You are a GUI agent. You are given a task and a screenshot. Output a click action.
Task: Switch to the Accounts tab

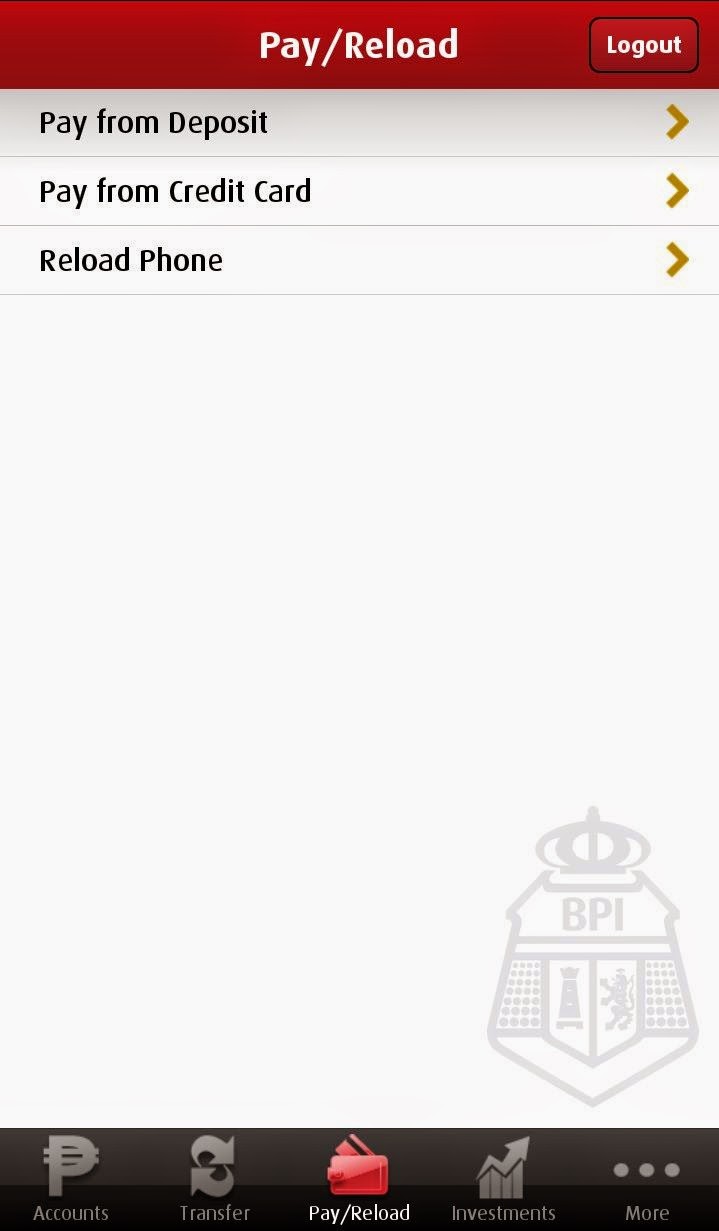coord(71,1181)
